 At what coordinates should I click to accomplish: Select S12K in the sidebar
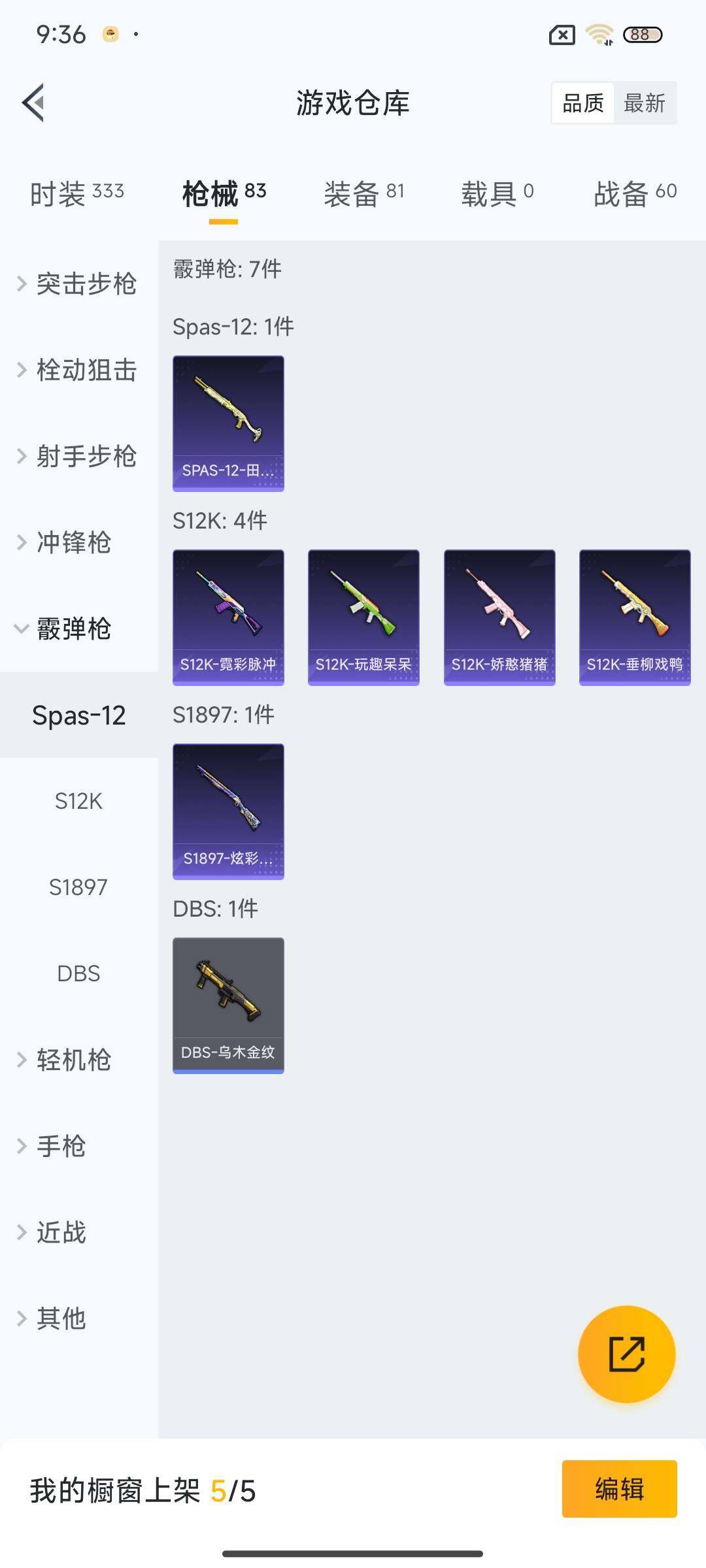tap(78, 801)
